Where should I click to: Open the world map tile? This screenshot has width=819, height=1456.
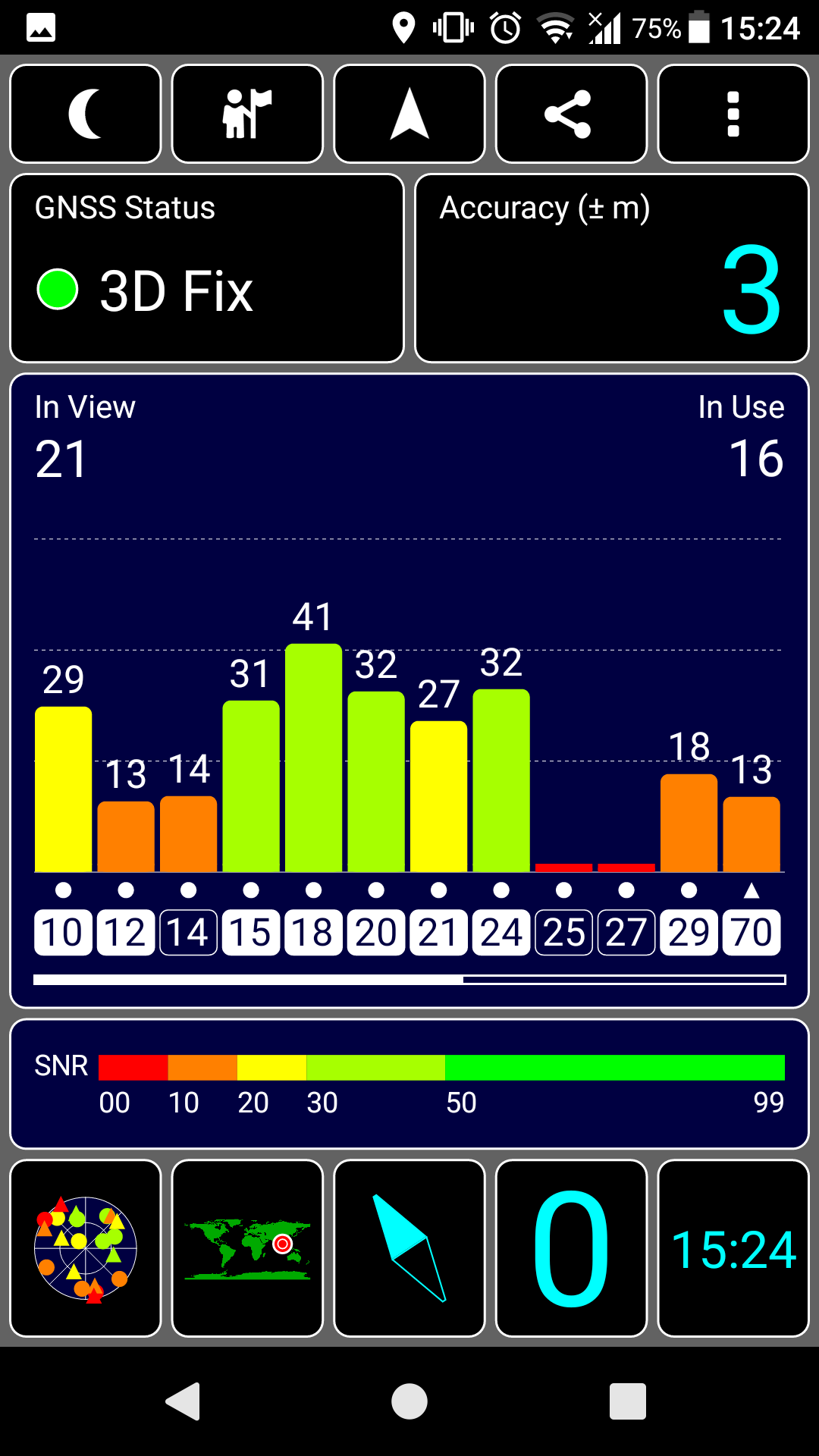click(x=247, y=1248)
